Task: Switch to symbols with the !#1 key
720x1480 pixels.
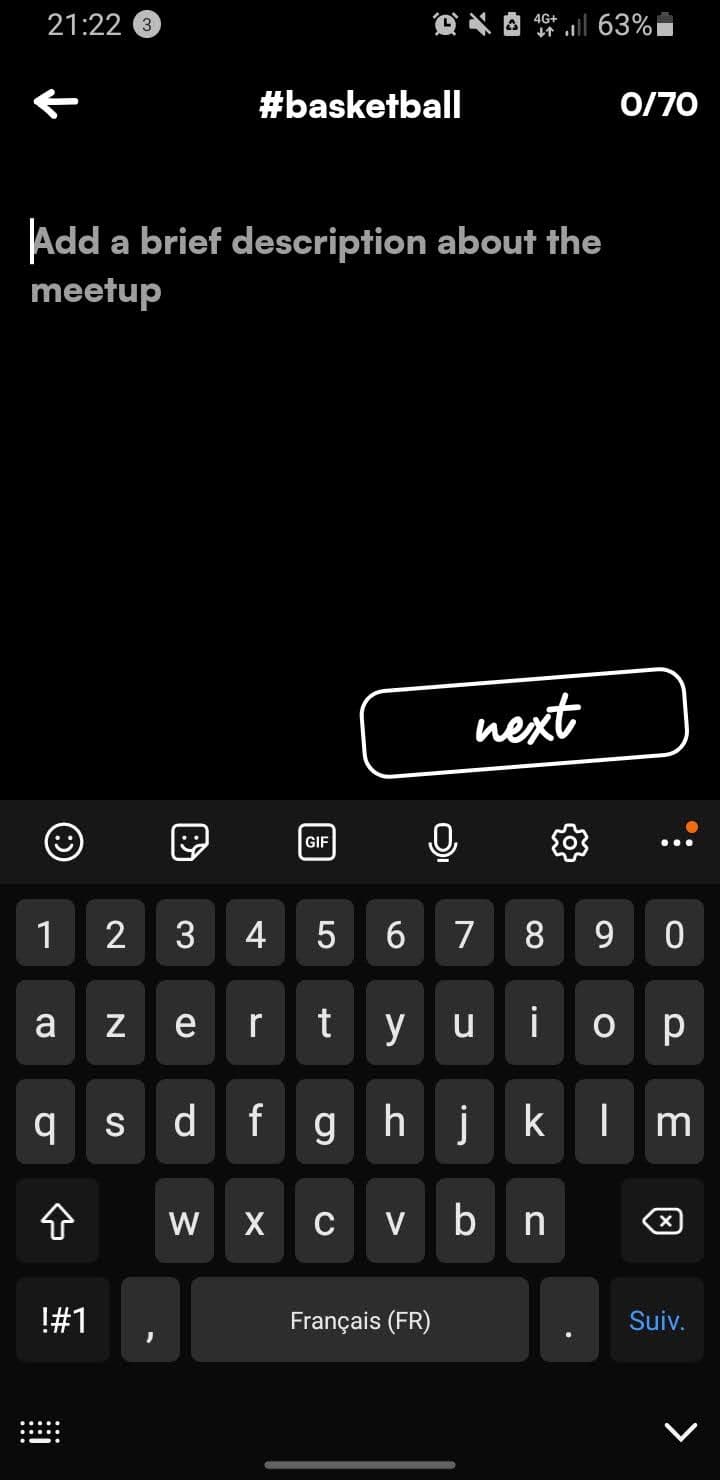Action: (x=64, y=1320)
